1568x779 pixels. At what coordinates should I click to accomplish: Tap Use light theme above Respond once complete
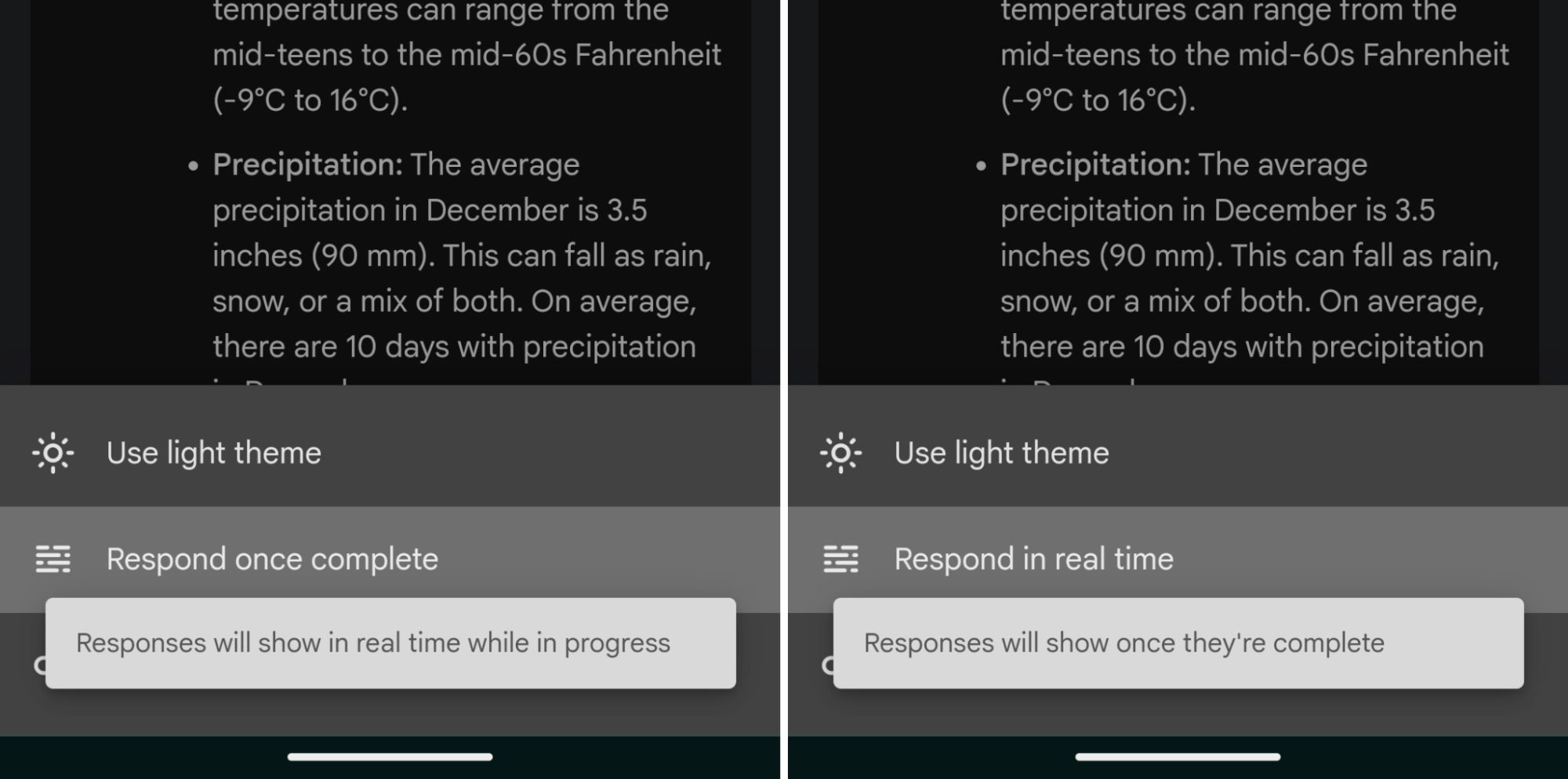tap(213, 453)
